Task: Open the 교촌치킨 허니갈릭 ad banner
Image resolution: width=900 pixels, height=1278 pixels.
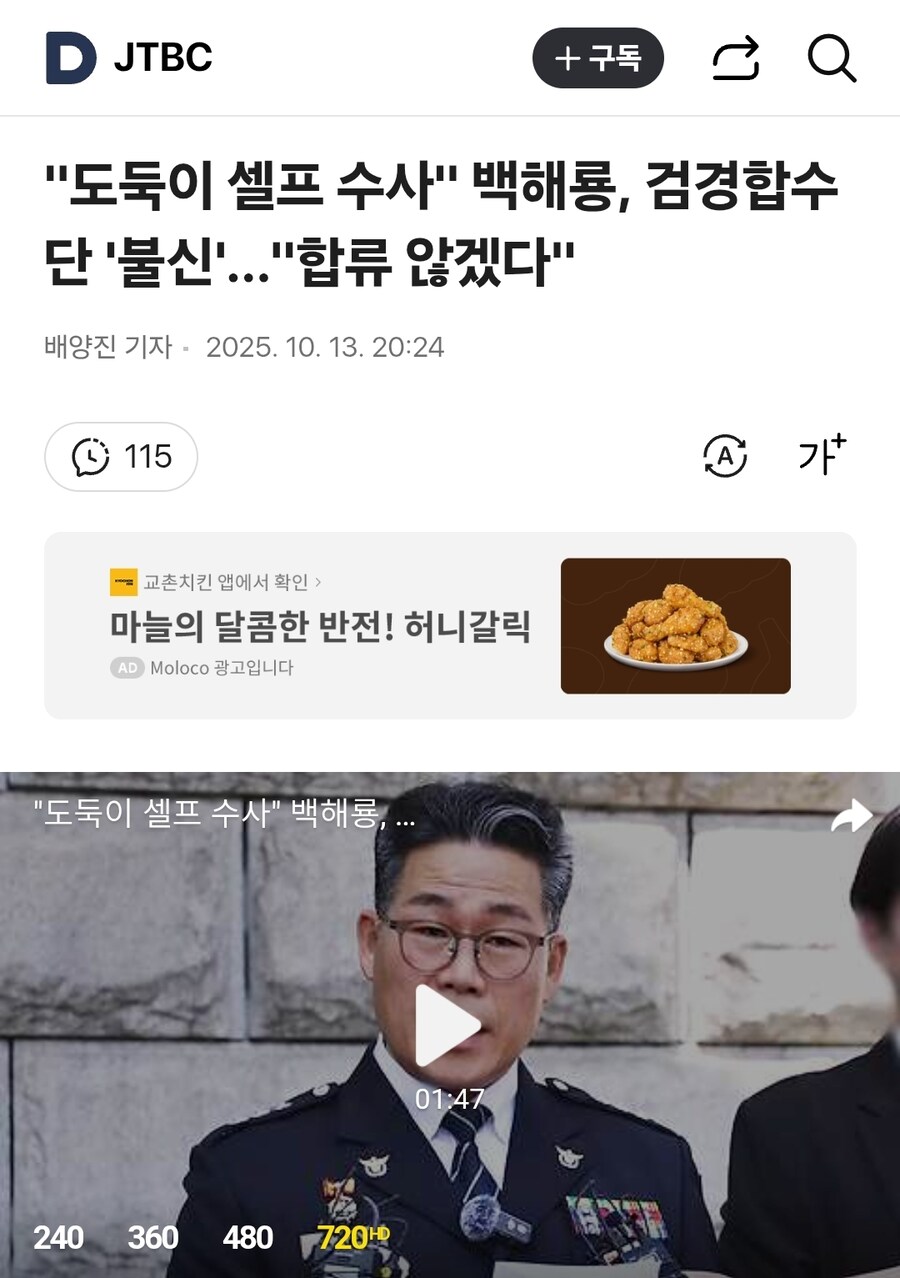Action: [450, 625]
